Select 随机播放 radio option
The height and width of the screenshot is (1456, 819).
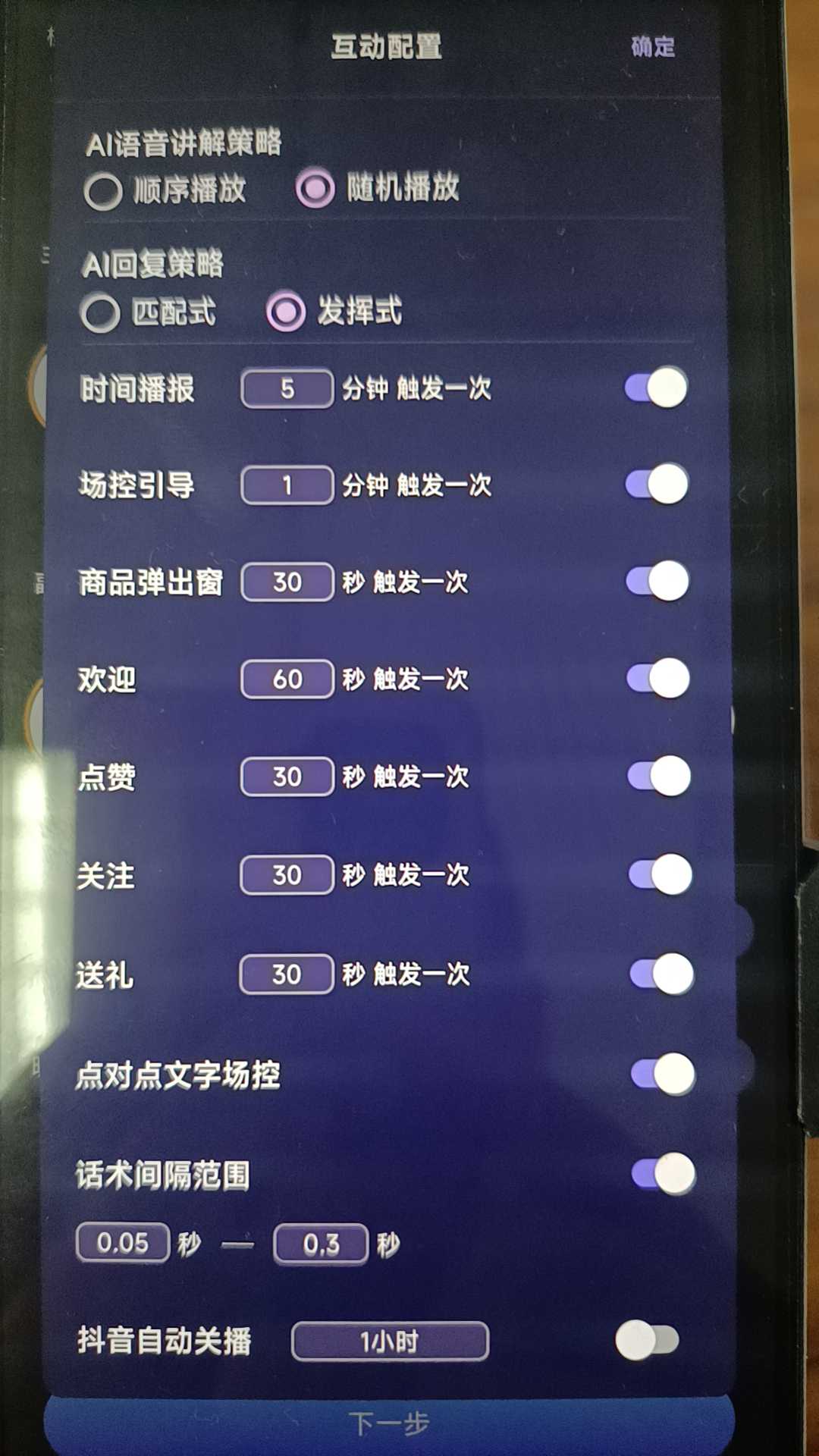[x=315, y=189]
